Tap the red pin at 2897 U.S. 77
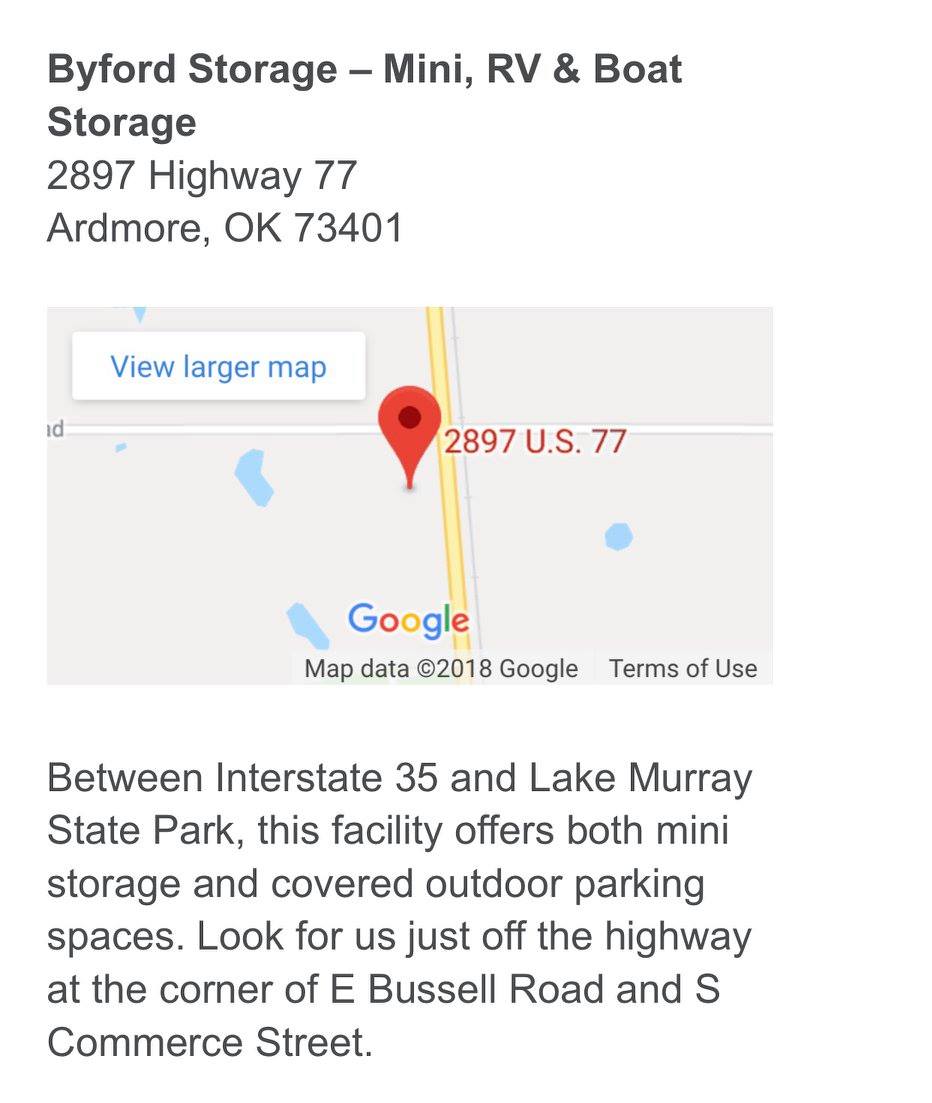932x1103 pixels. (x=410, y=425)
